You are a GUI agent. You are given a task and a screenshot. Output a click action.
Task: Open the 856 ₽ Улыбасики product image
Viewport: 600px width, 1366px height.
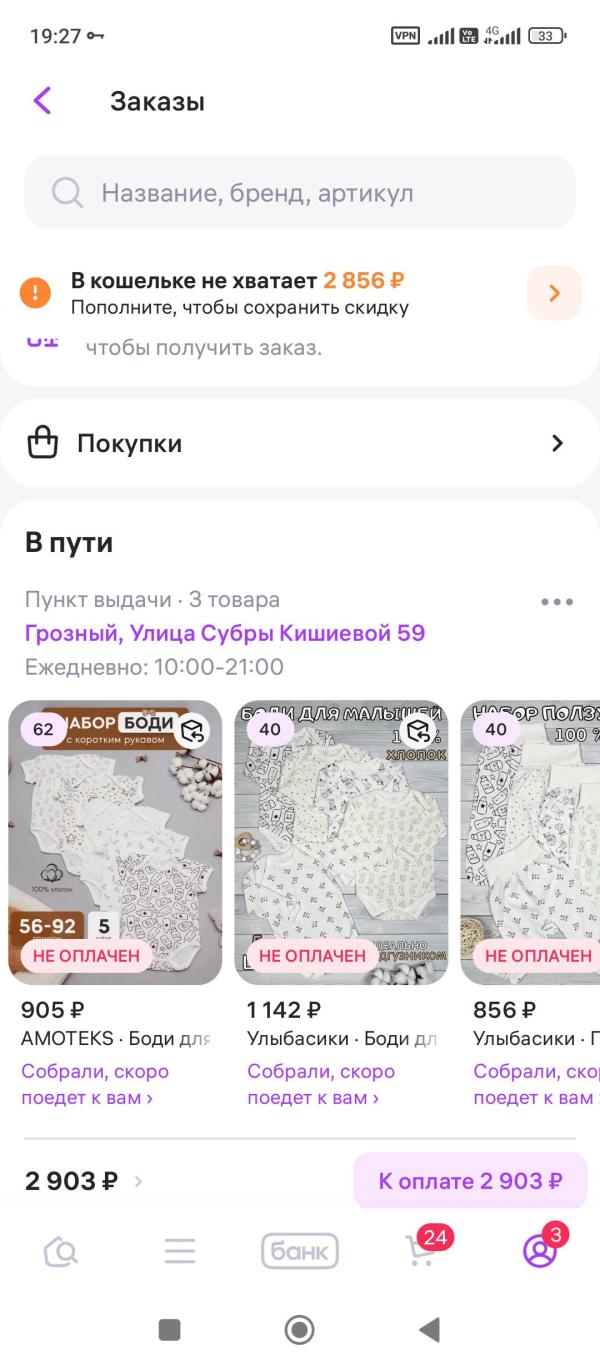tap(532, 842)
